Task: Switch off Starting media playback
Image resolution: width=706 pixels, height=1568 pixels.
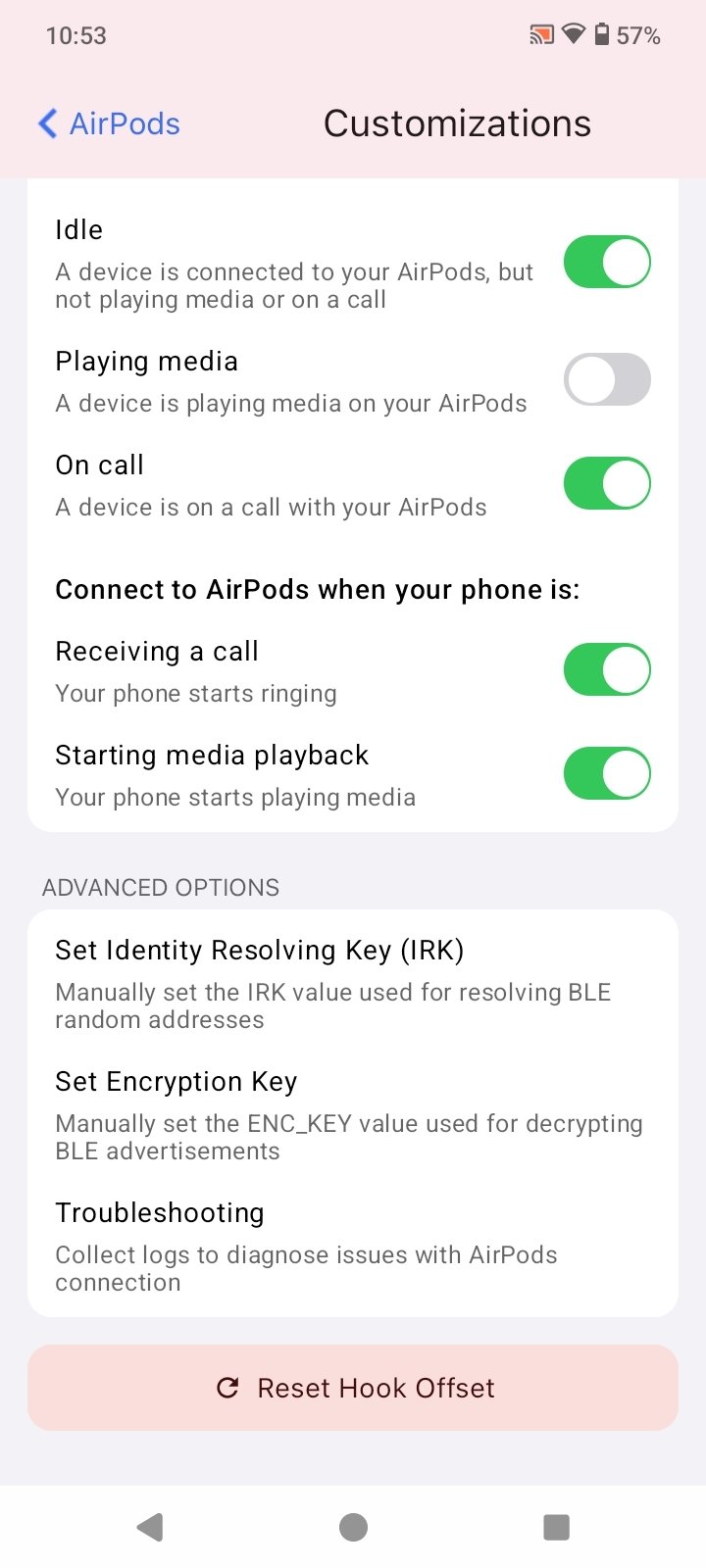Action: point(606,773)
